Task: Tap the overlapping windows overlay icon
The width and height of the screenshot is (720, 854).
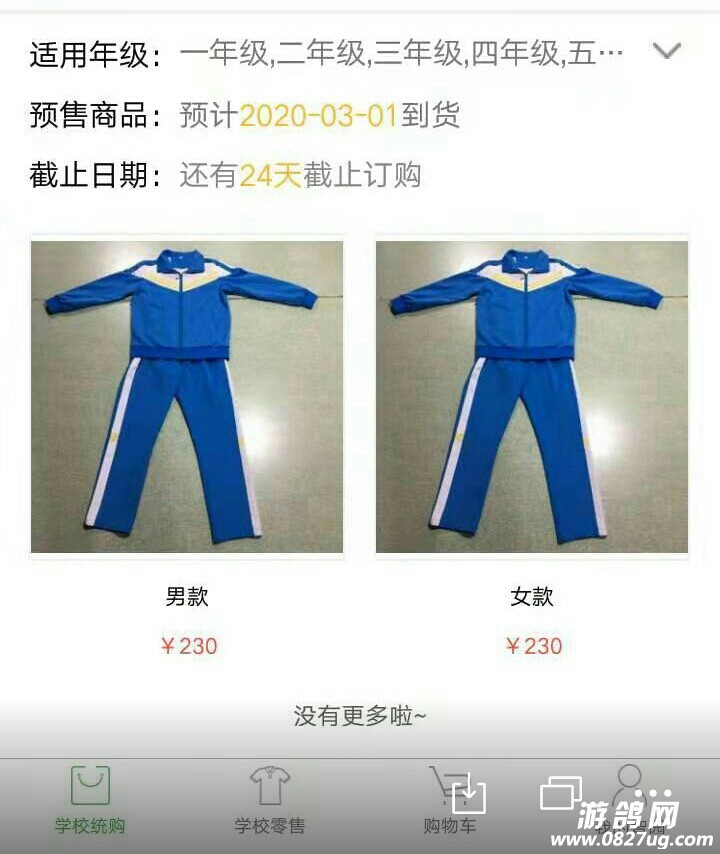Action: click(560, 793)
